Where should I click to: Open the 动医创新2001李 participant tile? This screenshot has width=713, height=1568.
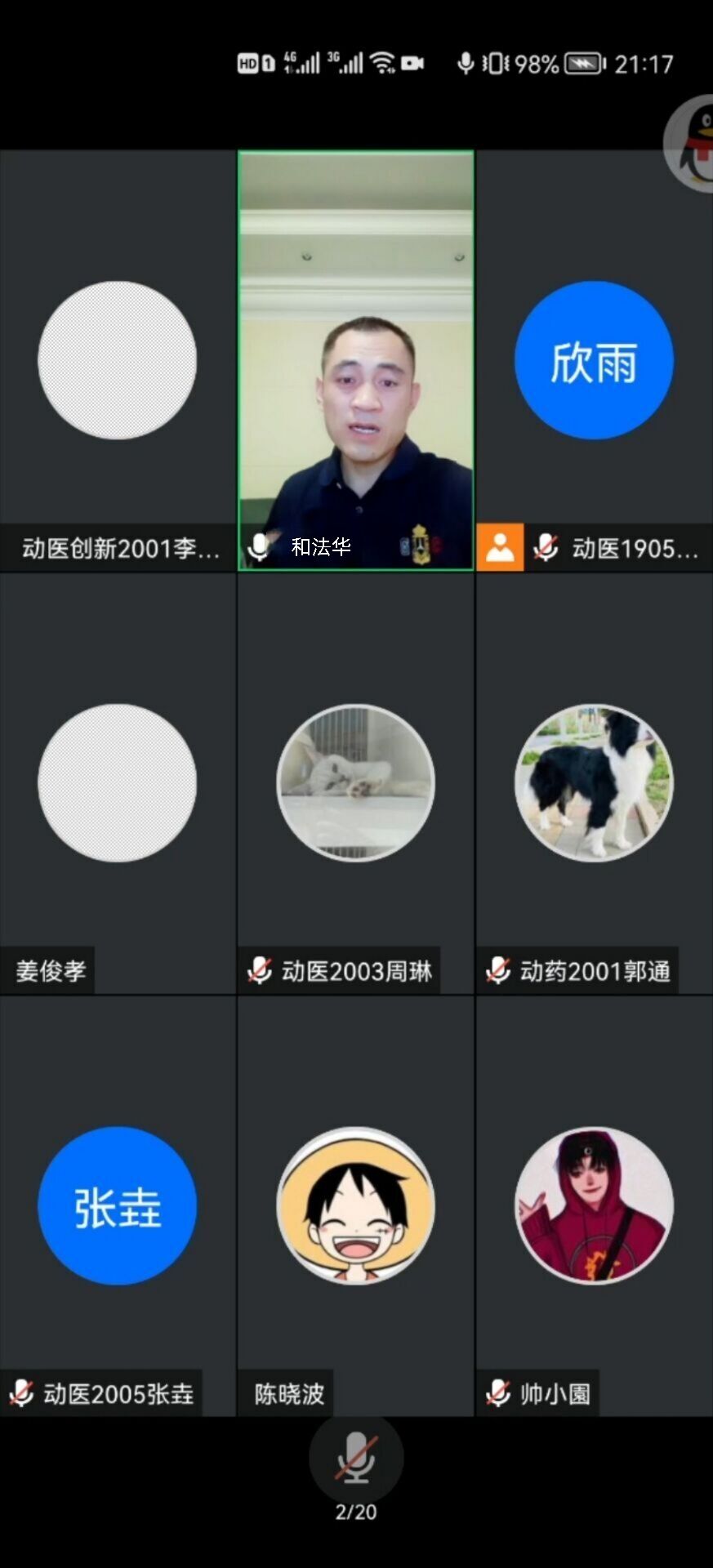tap(118, 360)
